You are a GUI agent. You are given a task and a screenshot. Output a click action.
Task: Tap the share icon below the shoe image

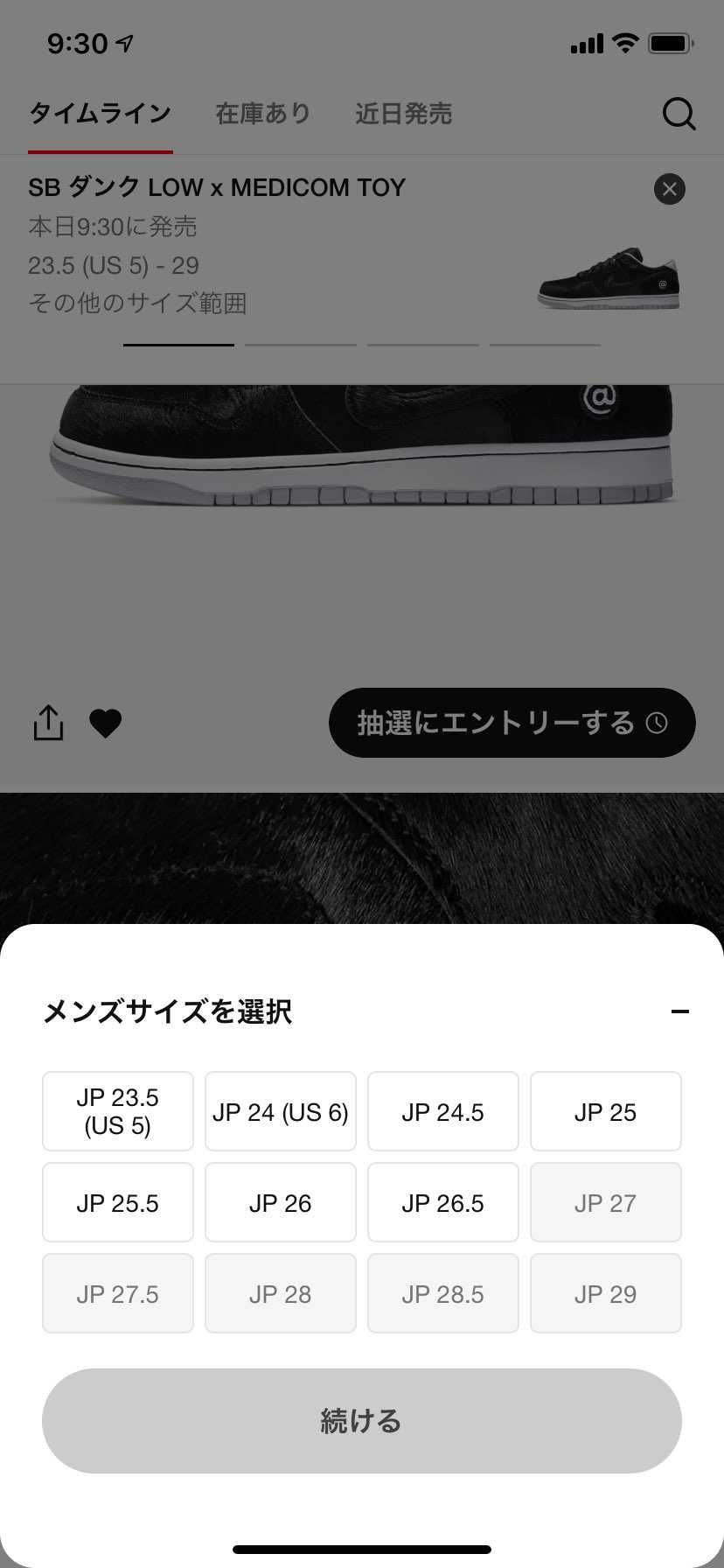47,723
